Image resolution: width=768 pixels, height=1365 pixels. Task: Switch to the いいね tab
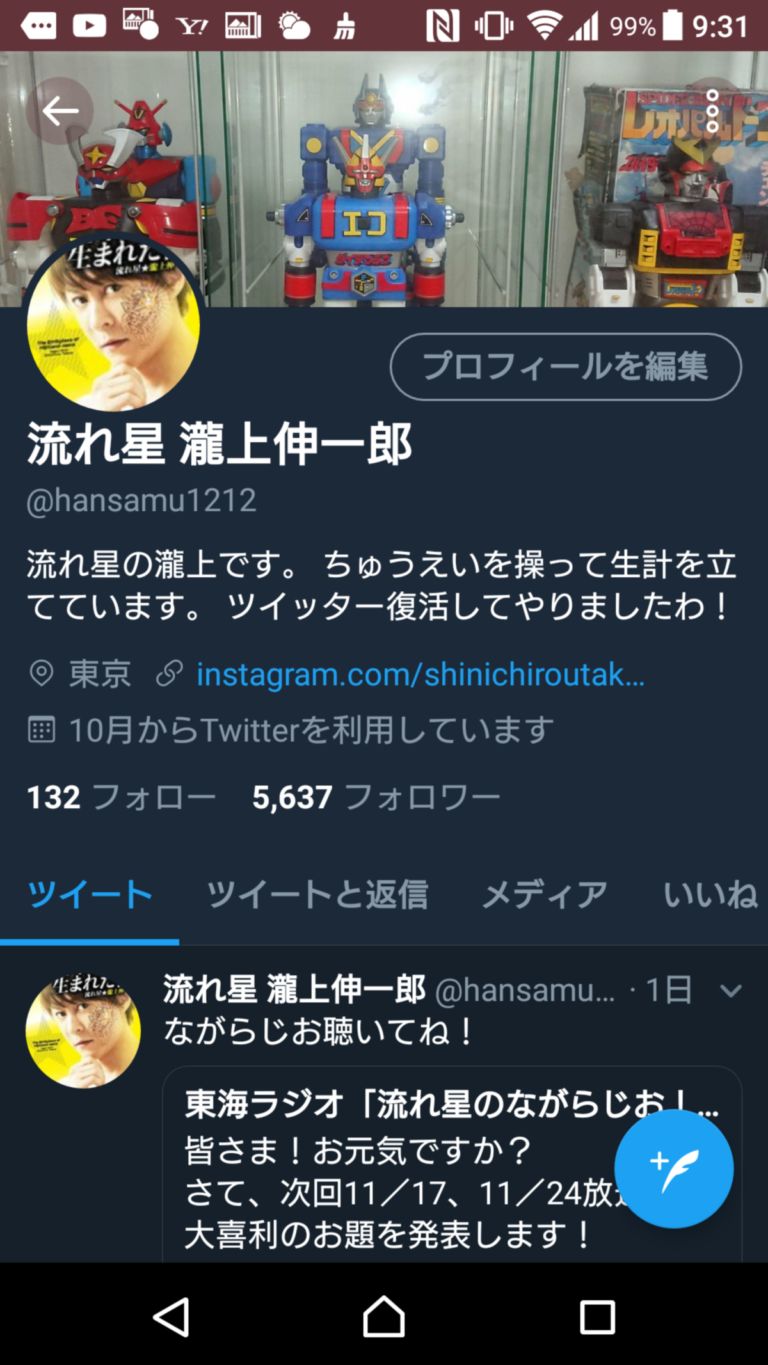tap(711, 894)
